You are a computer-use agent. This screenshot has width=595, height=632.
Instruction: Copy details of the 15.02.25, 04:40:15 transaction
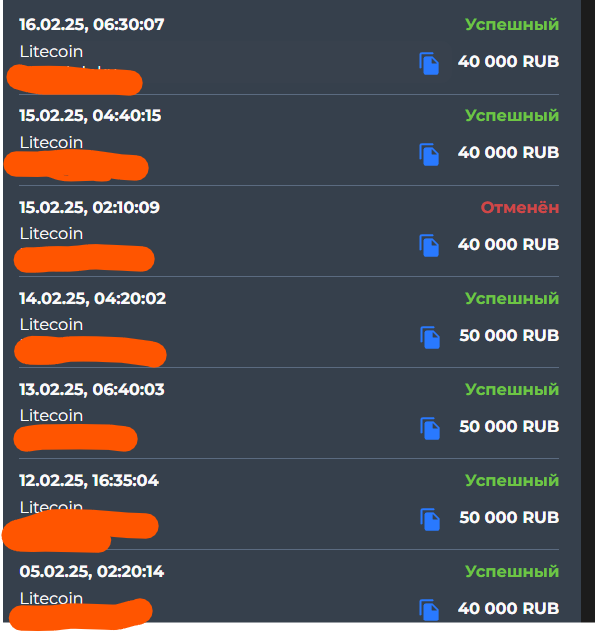coord(429,154)
